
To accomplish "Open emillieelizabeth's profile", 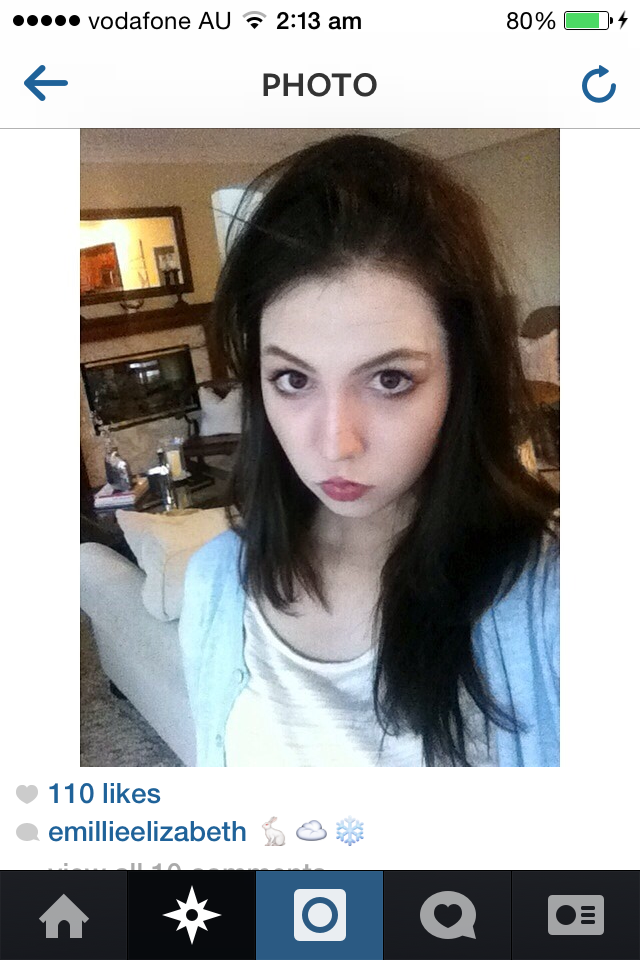I will point(147,831).
